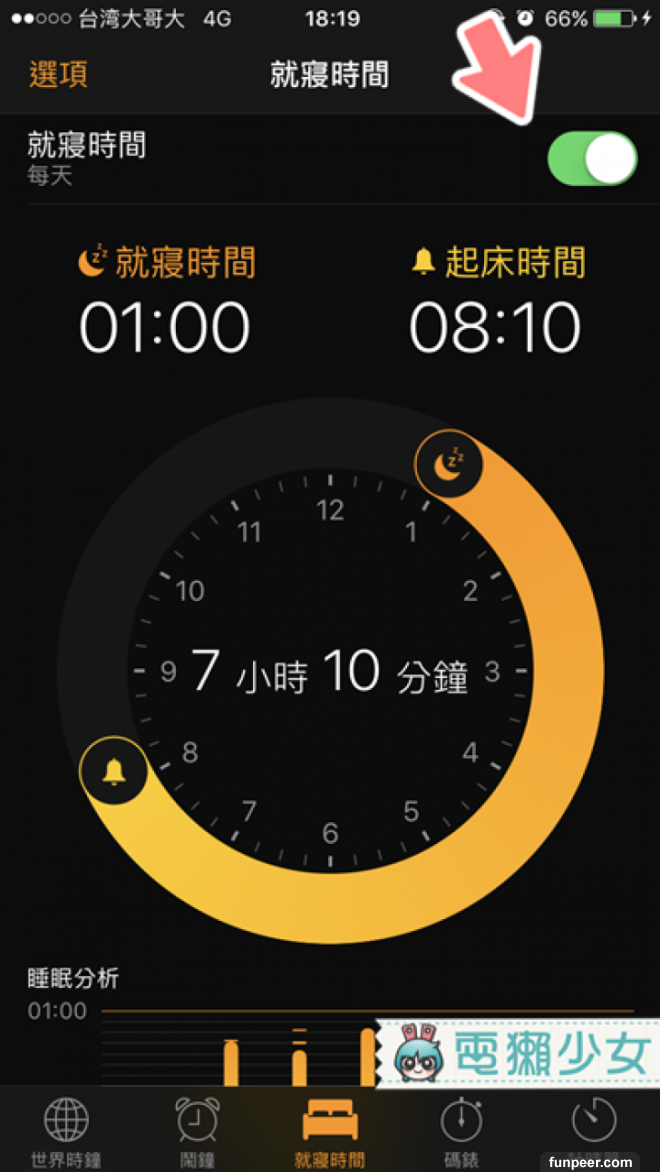
Task: Go to the 鬧鐘 tab
Action: [x=197, y=1132]
